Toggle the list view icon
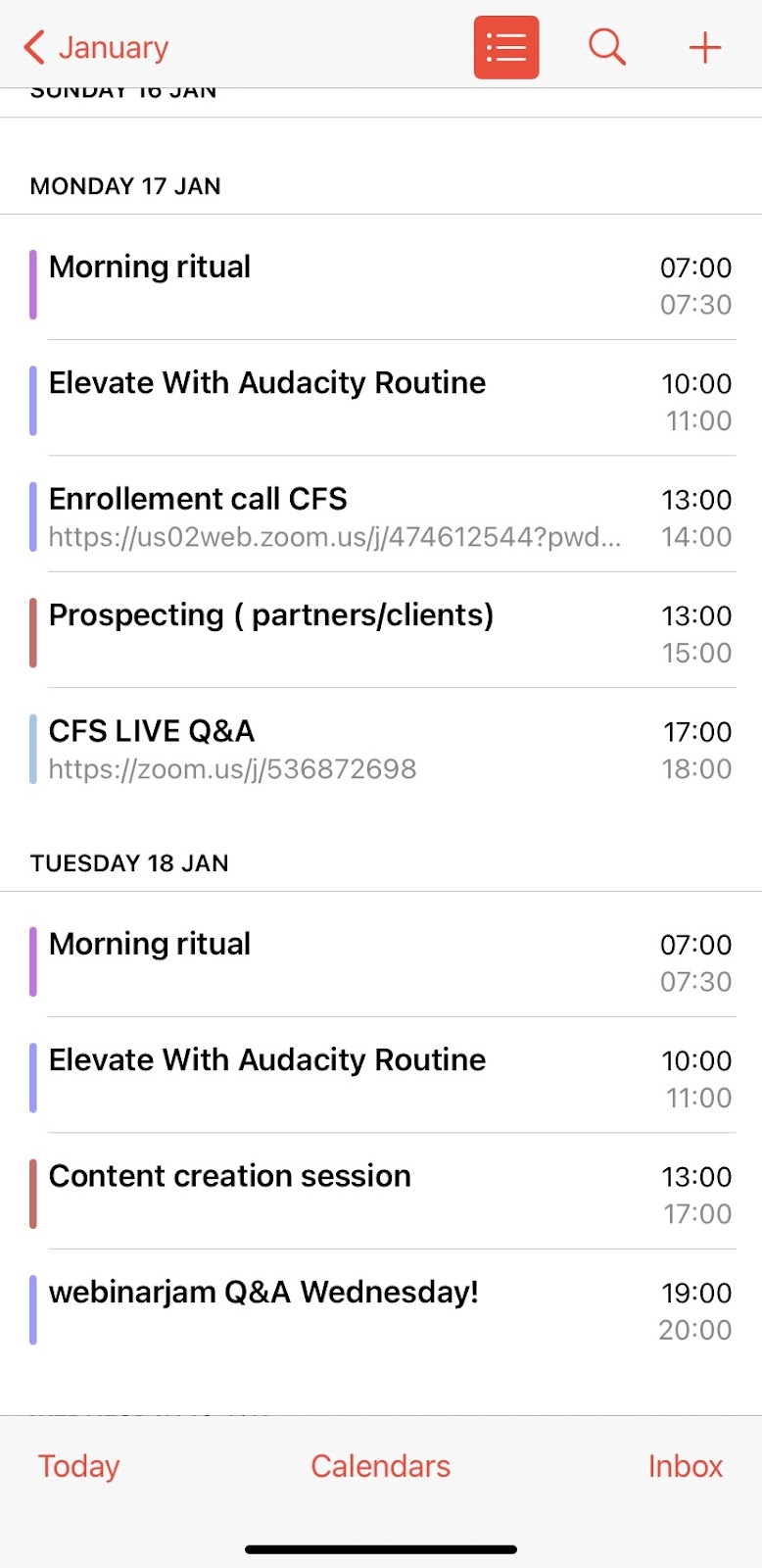The height and width of the screenshot is (1568, 762). [x=506, y=47]
